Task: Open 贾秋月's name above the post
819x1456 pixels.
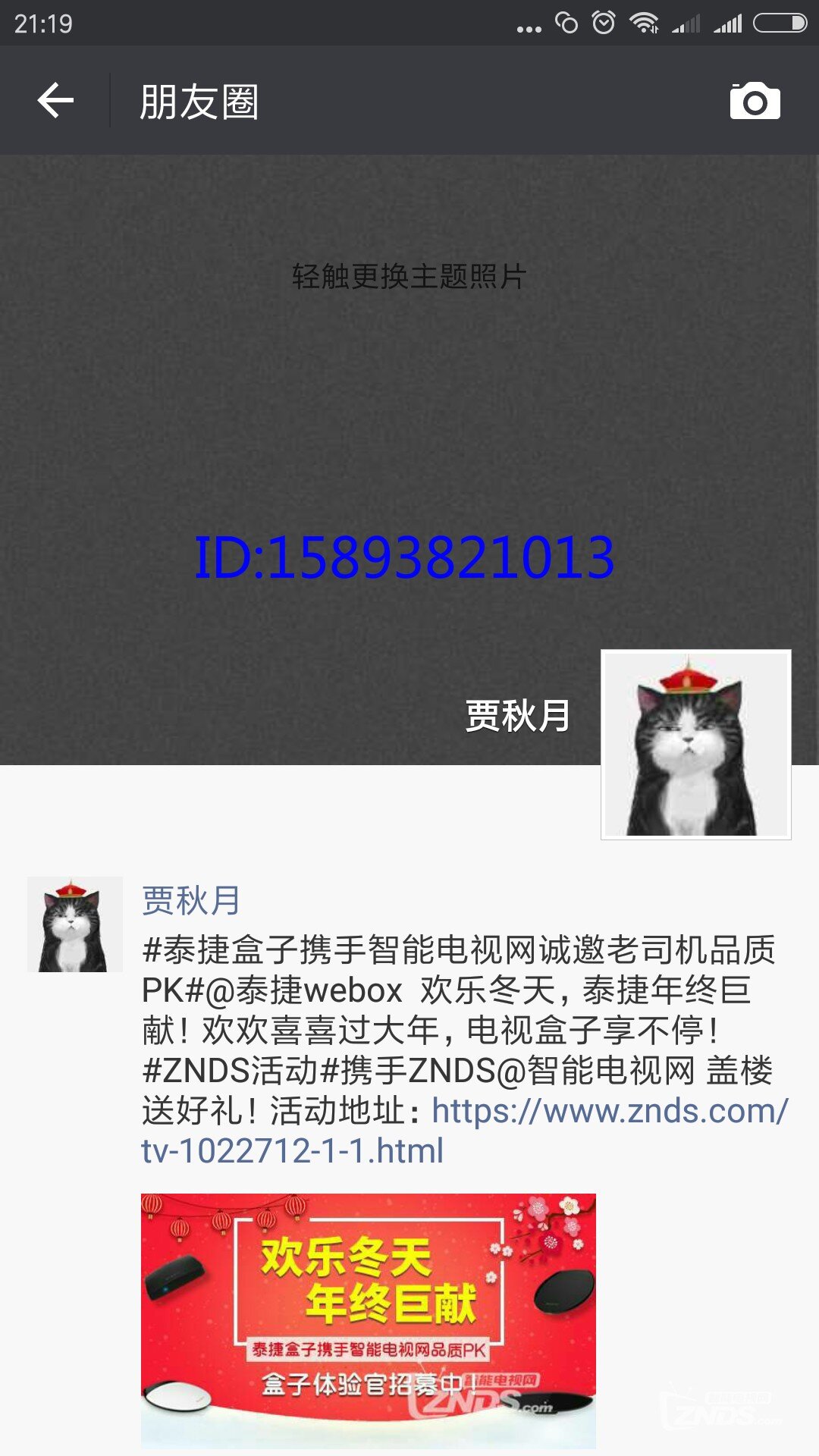Action: click(x=191, y=900)
